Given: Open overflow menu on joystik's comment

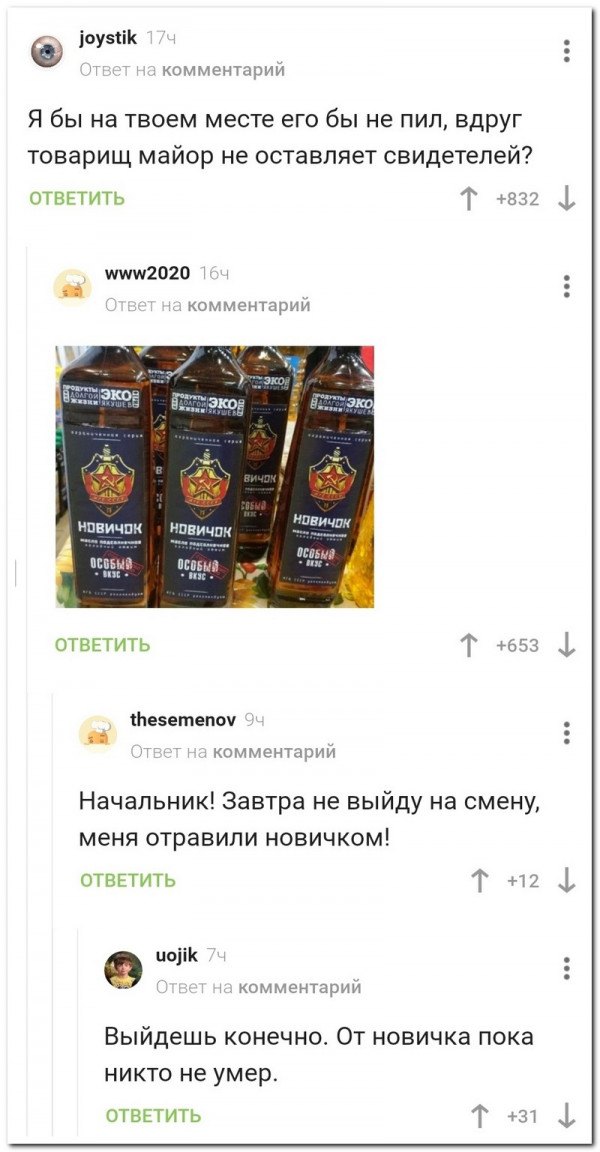Looking at the screenshot, I should pyautogui.click(x=567, y=50).
